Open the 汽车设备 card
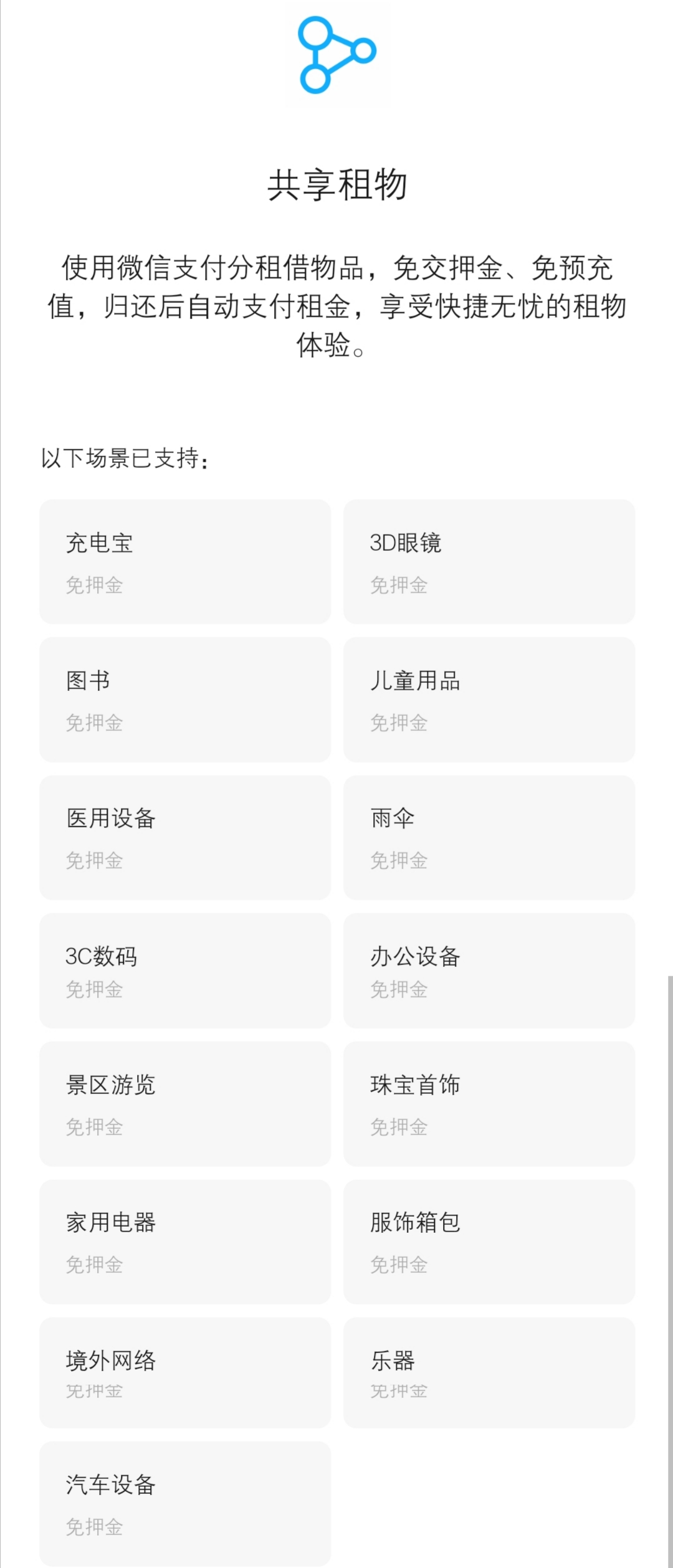Viewport: 673px width, 1568px height. pos(185,1503)
